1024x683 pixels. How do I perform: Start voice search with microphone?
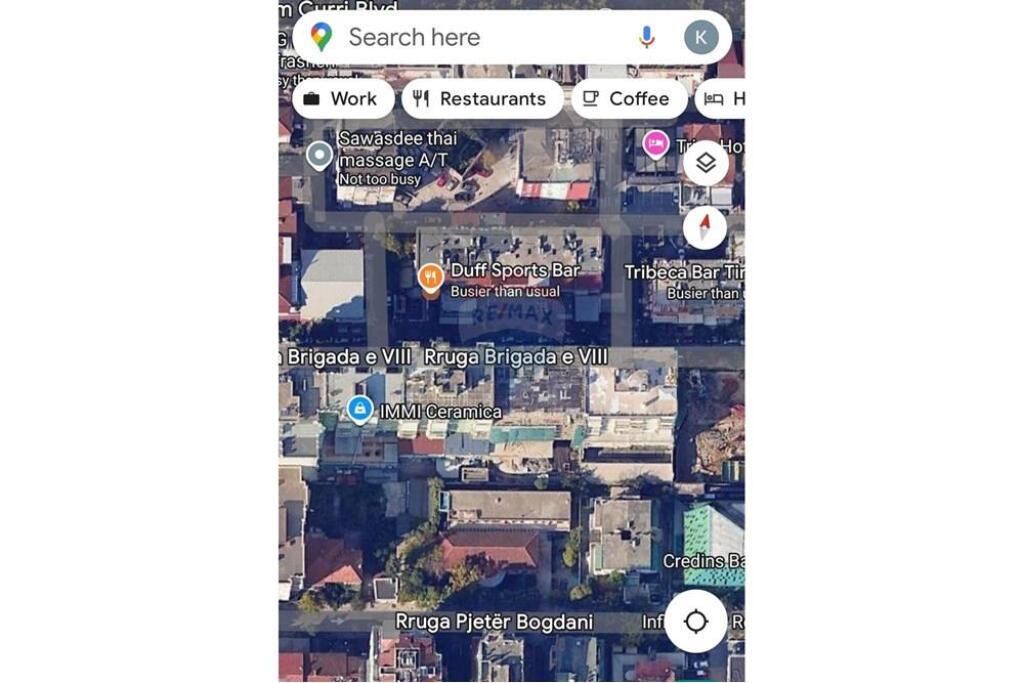coord(647,38)
